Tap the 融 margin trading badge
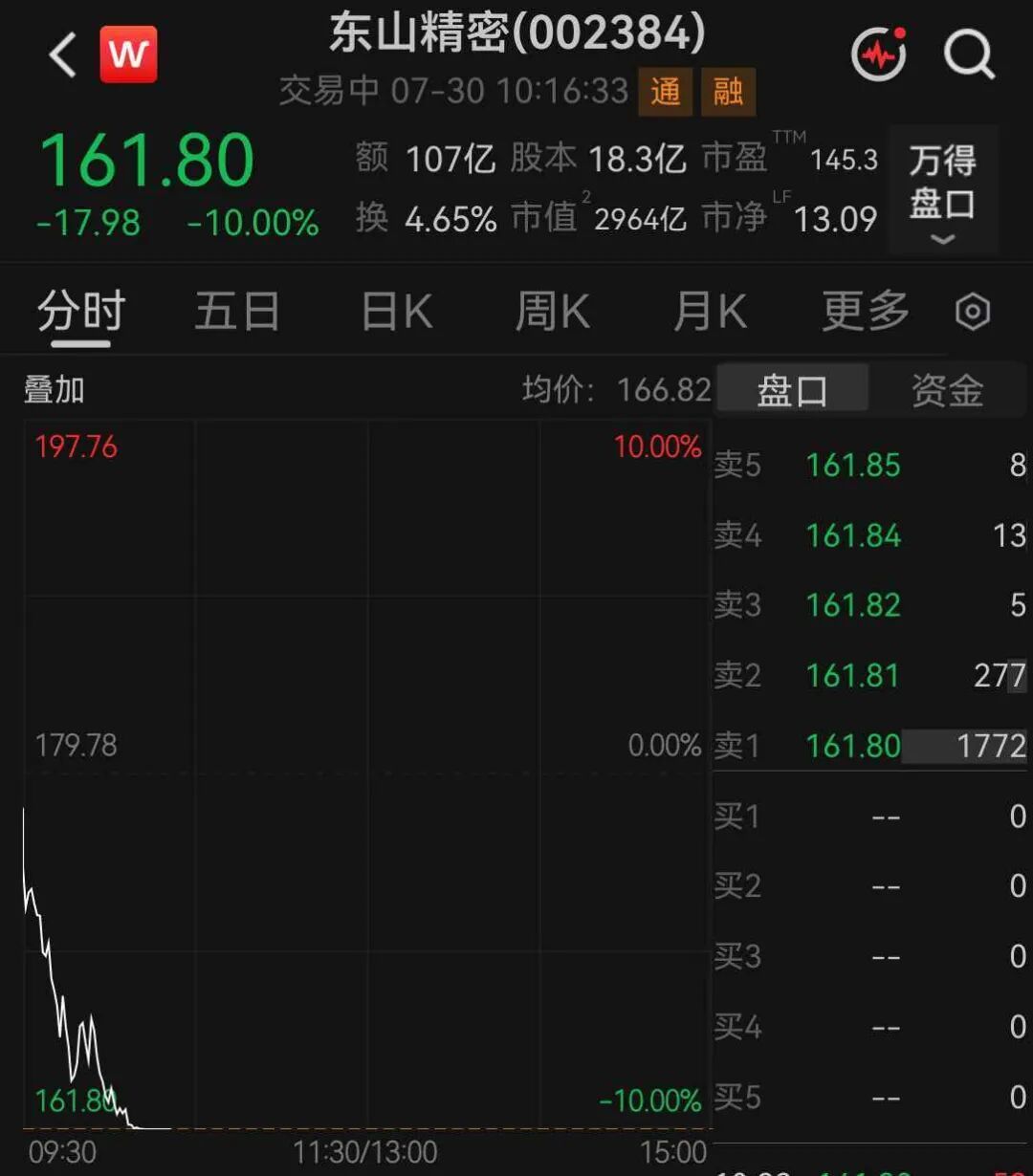This screenshot has width=1033, height=1176. click(x=728, y=92)
